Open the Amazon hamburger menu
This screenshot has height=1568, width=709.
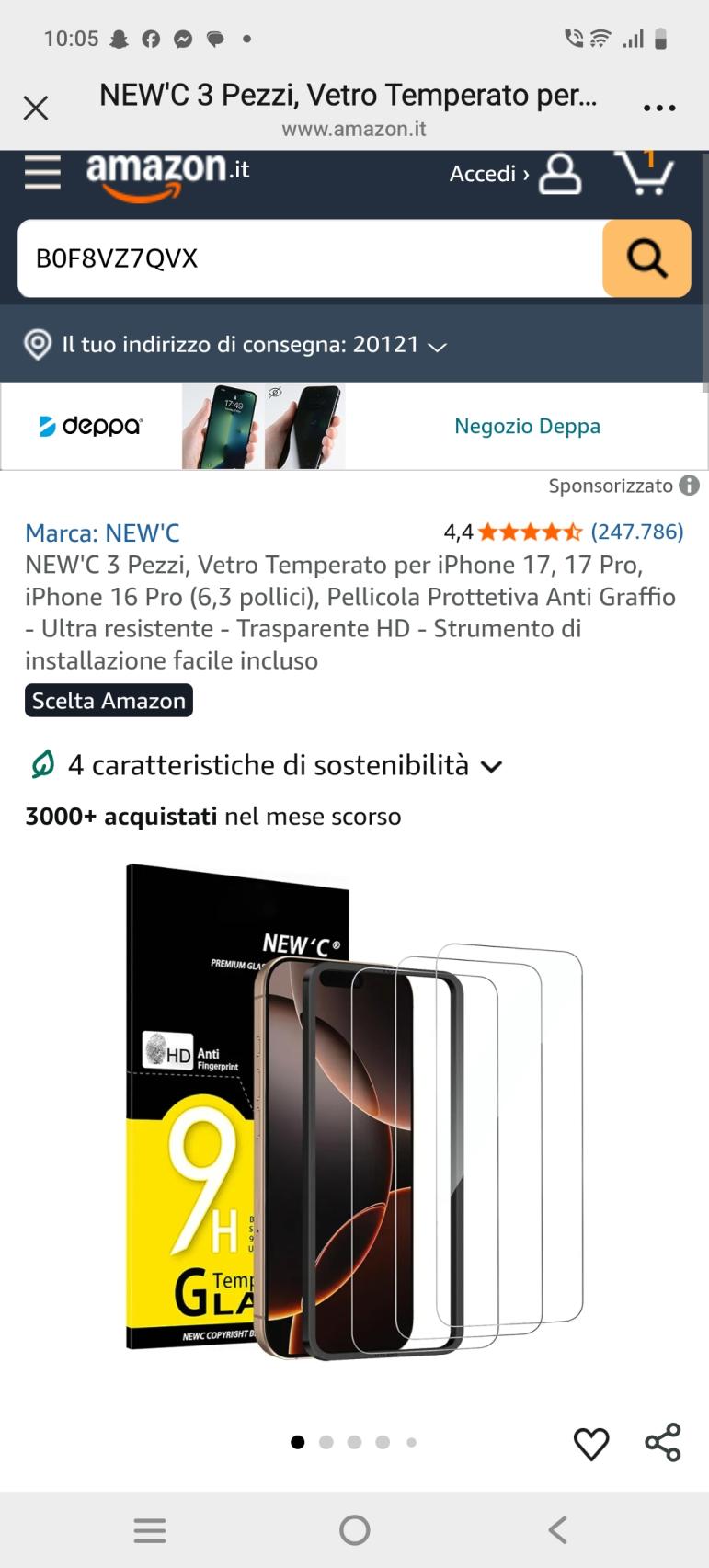pyautogui.click(x=42, y=172)
